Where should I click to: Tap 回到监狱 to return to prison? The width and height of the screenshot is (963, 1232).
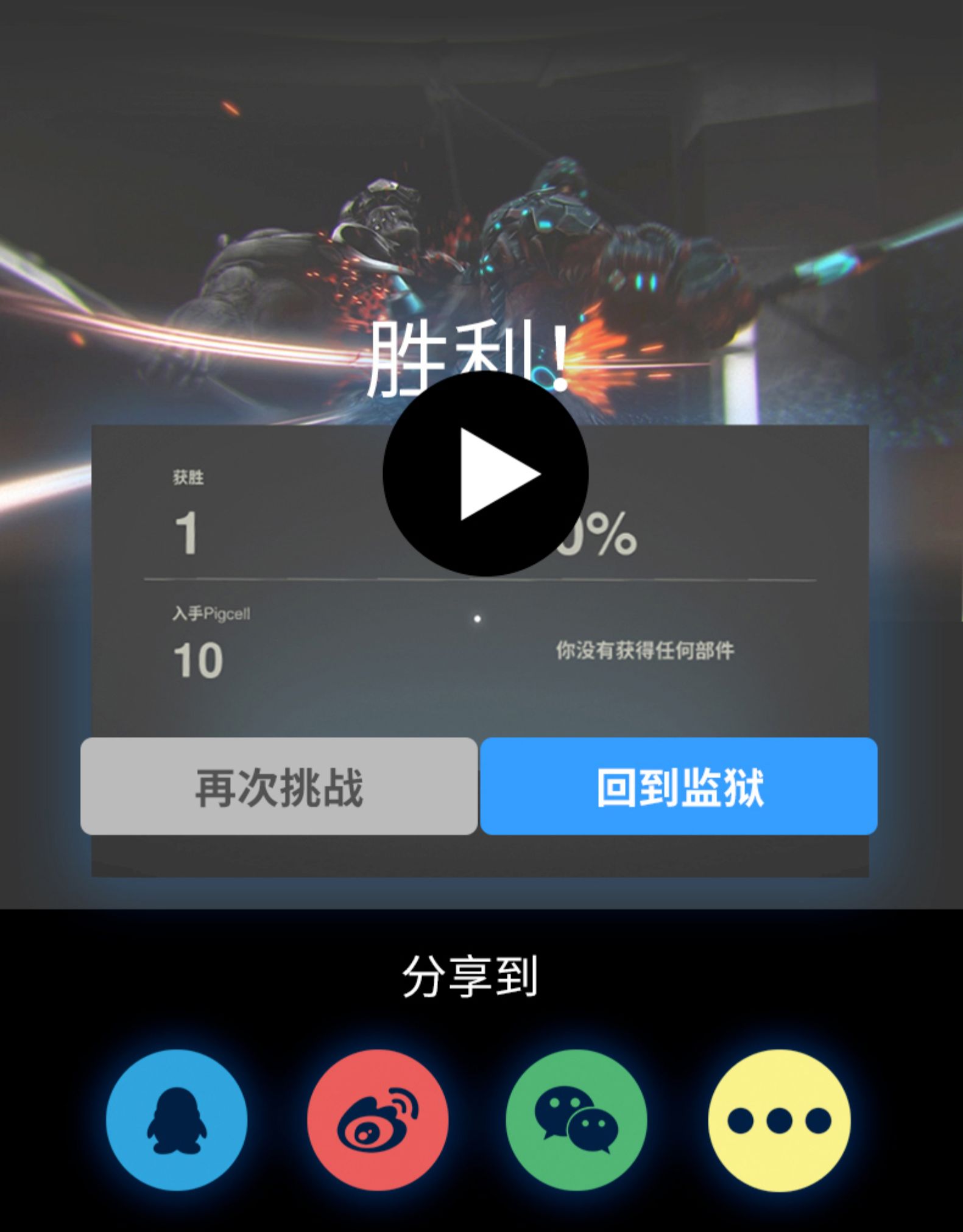pos(679,786)
